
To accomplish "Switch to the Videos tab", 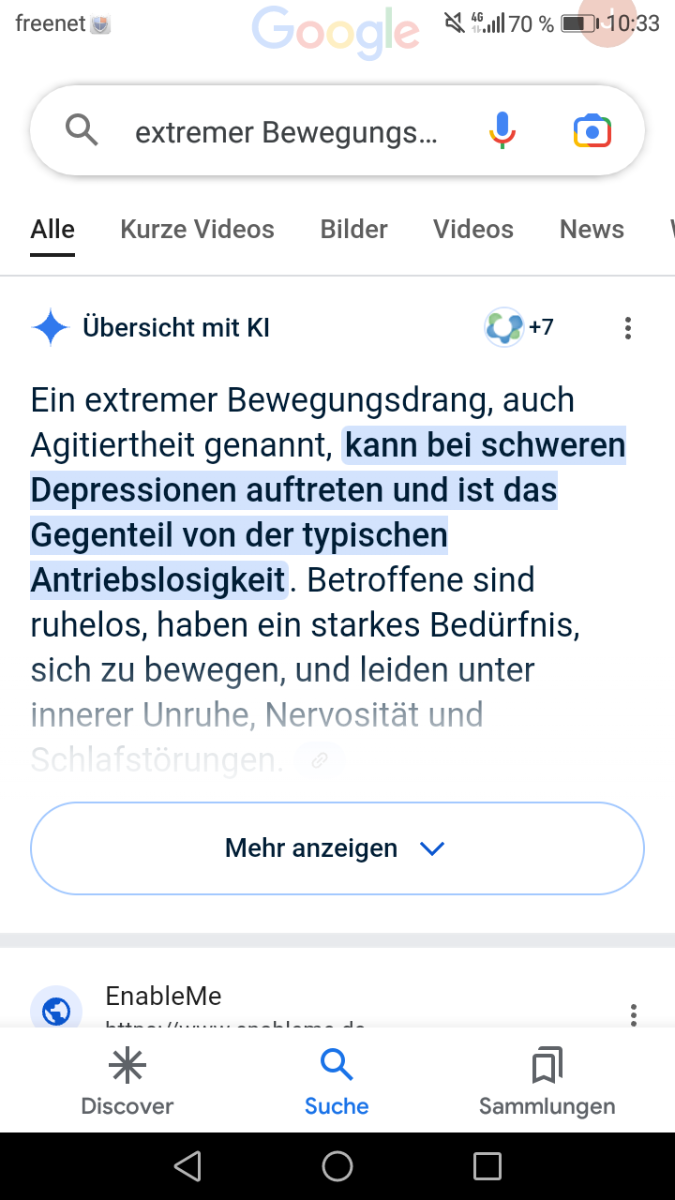I will click(473, 229).
